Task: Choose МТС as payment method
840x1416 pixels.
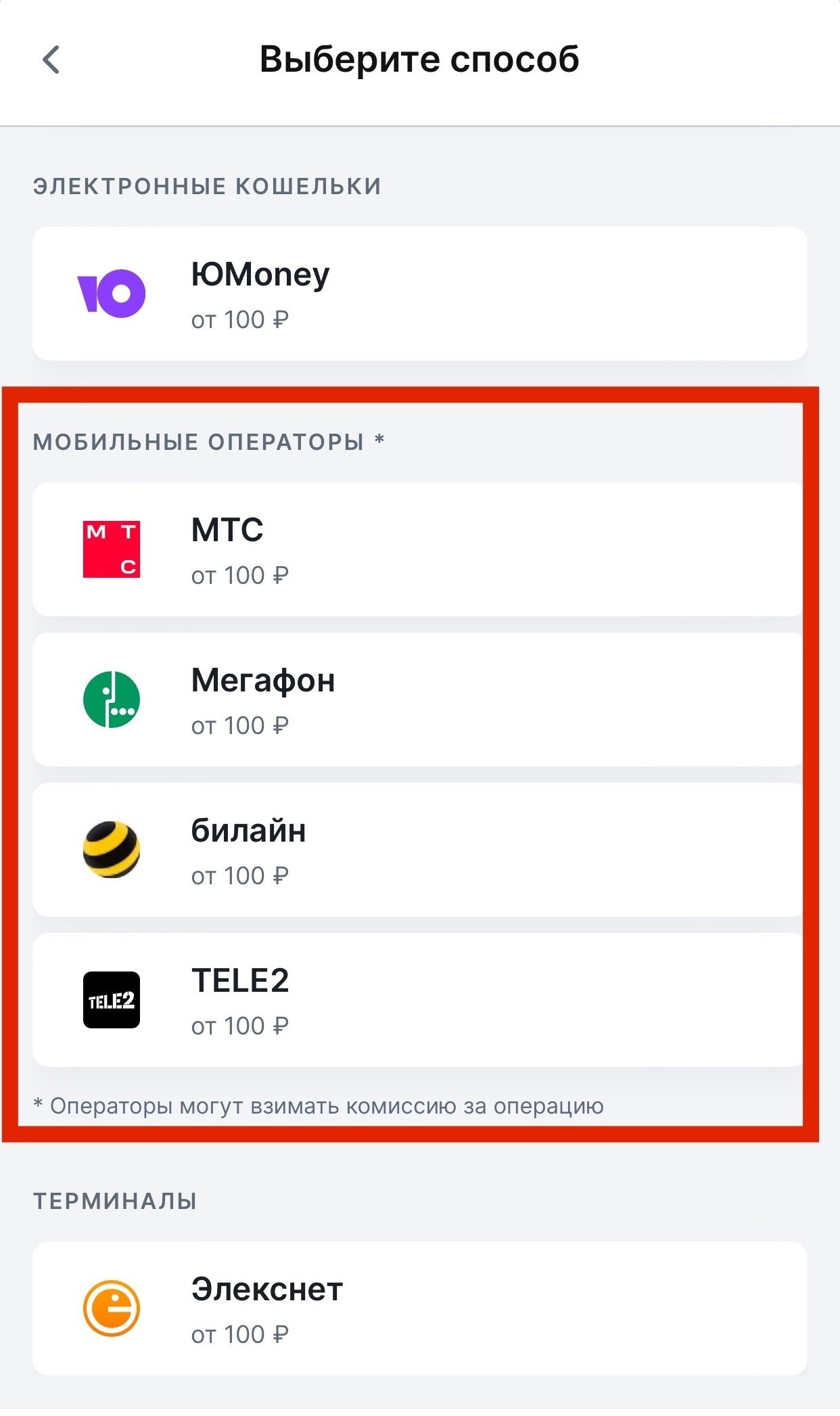Action: point(416,549)
